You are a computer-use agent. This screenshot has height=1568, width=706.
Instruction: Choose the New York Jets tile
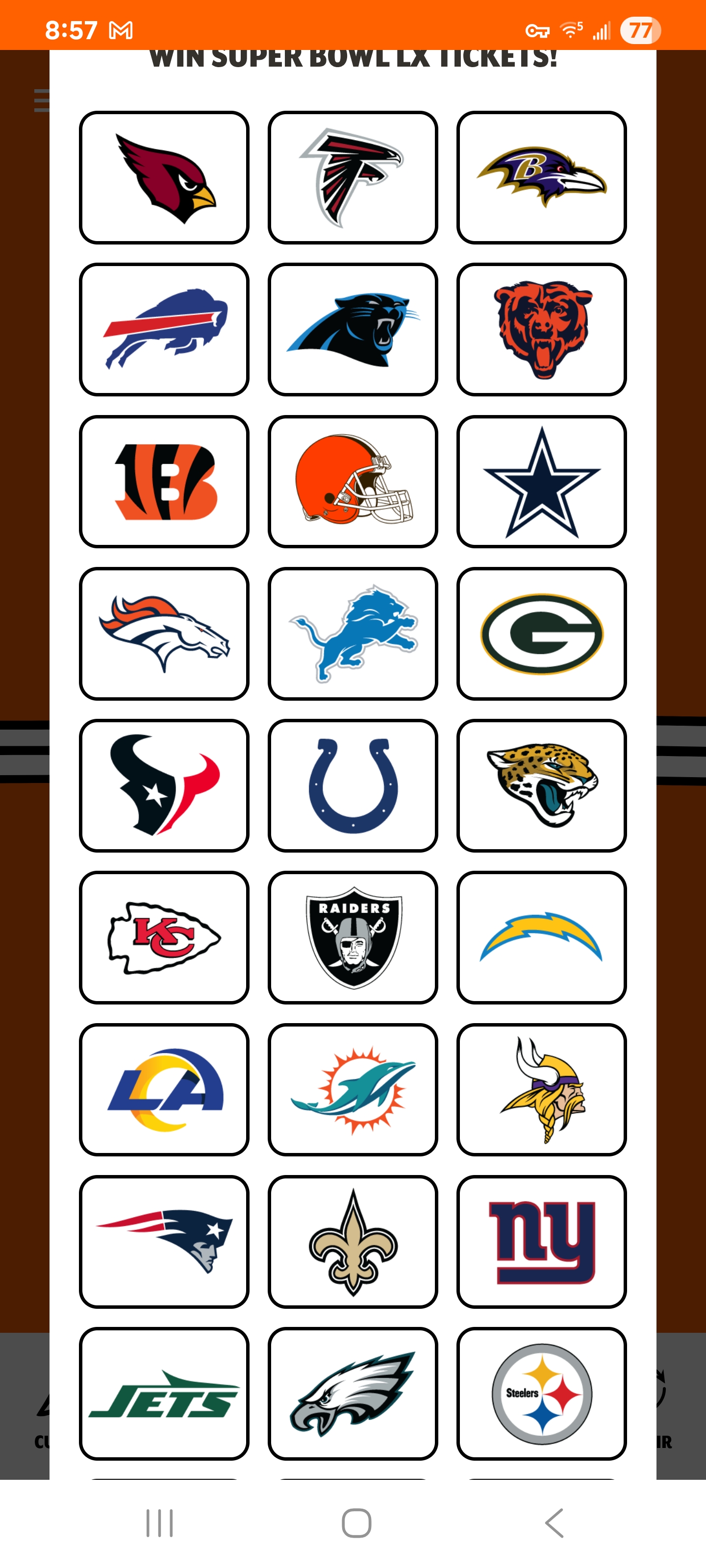[164, 1393]
